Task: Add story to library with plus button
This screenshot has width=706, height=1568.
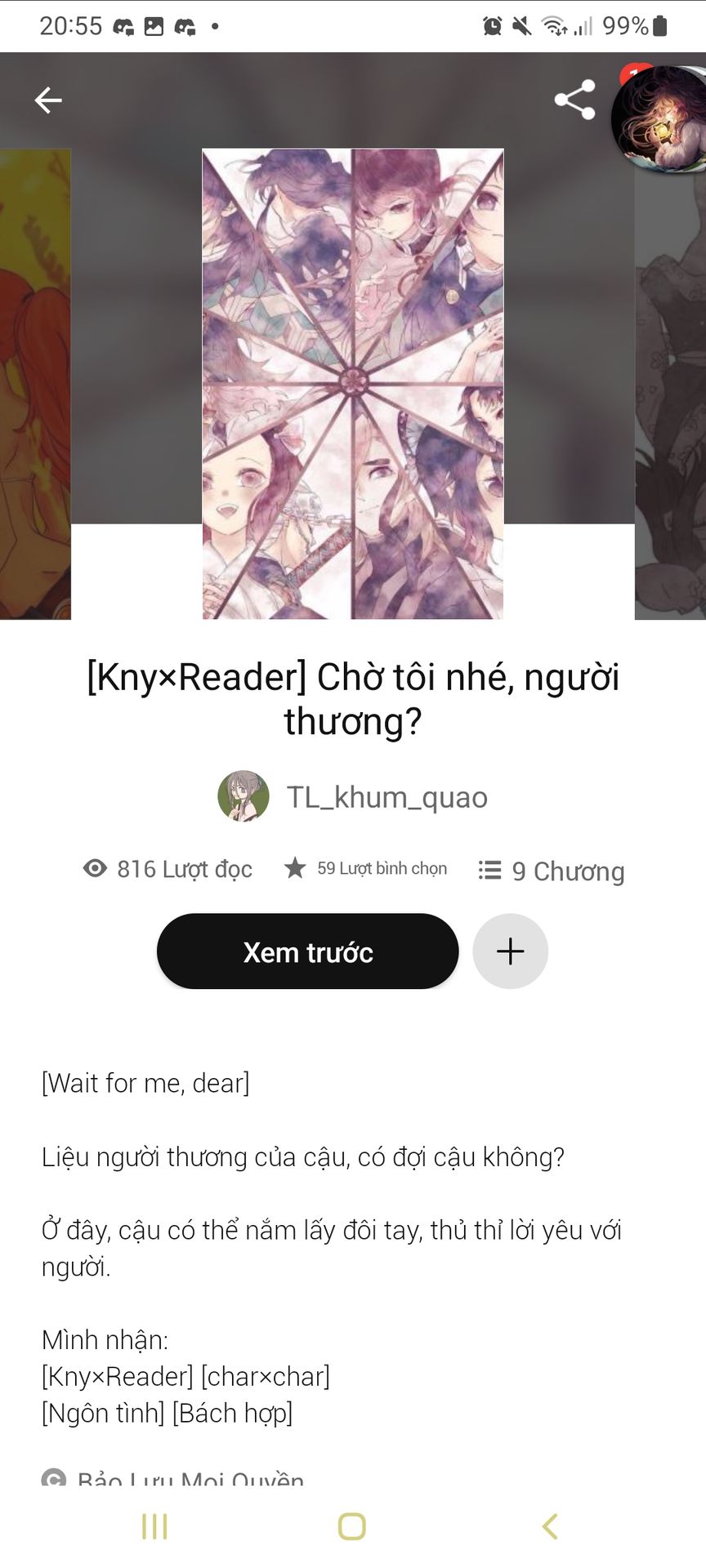Action: coord(510,951)
